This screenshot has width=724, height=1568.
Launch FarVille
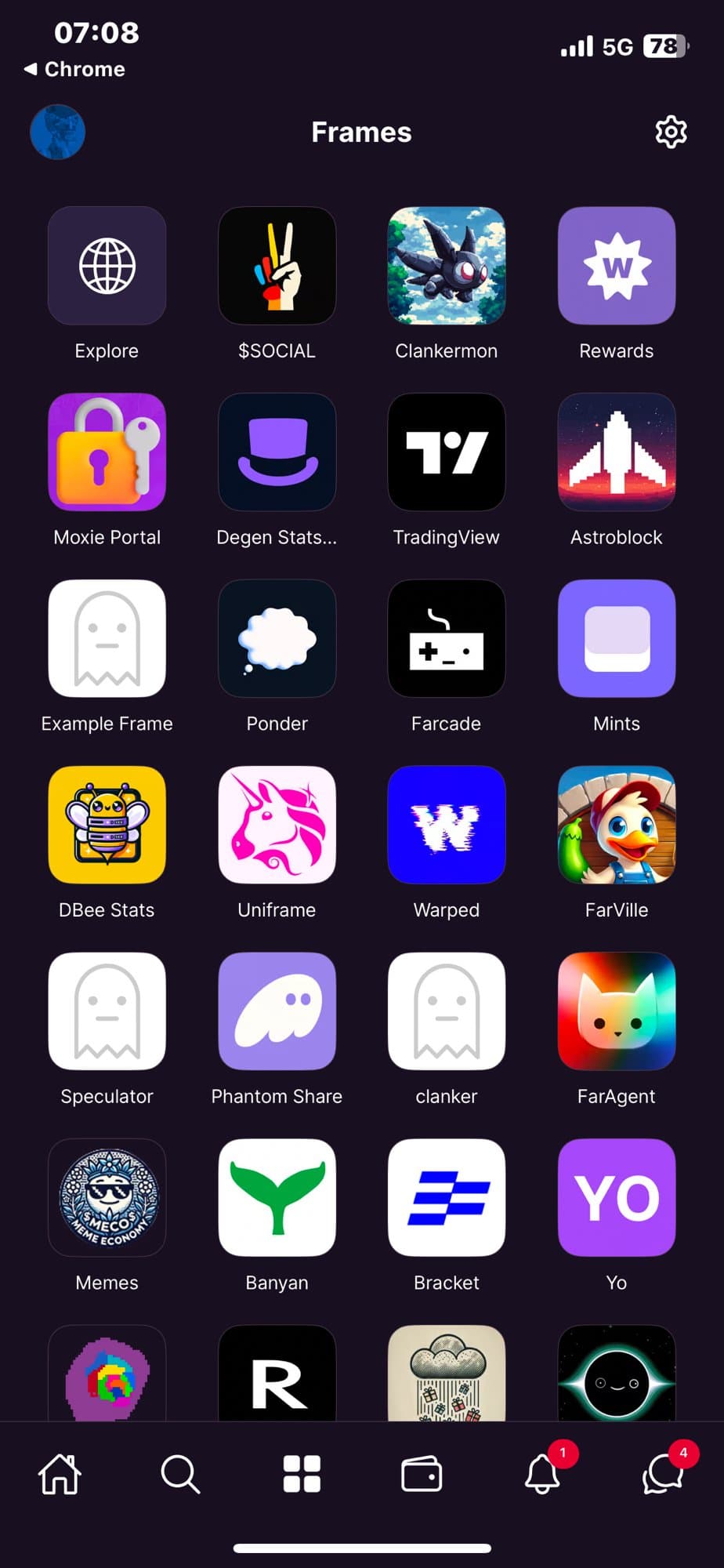pyautogui.click(x=617, y=825)
